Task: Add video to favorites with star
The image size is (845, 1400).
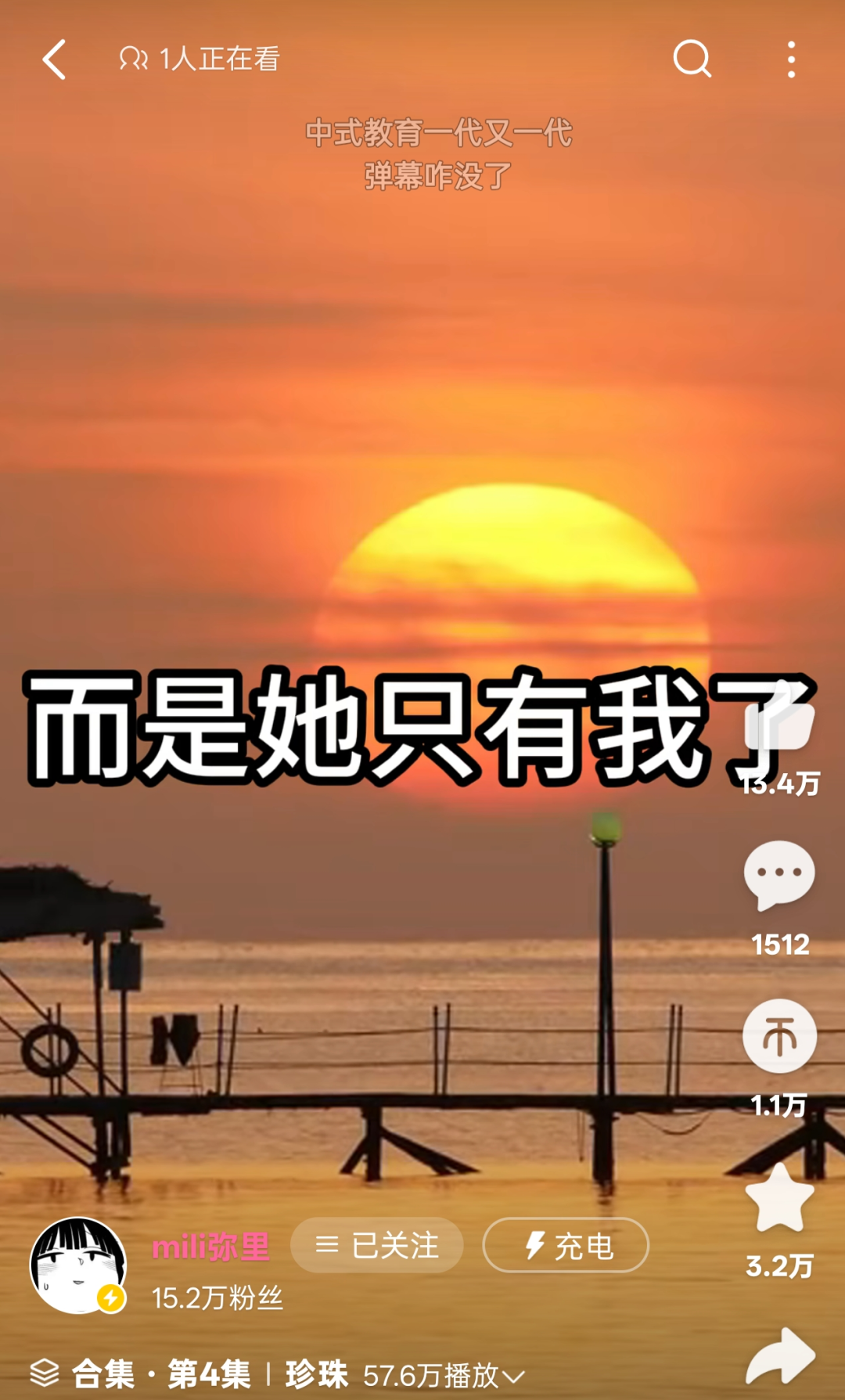Action: (779, 1198)
